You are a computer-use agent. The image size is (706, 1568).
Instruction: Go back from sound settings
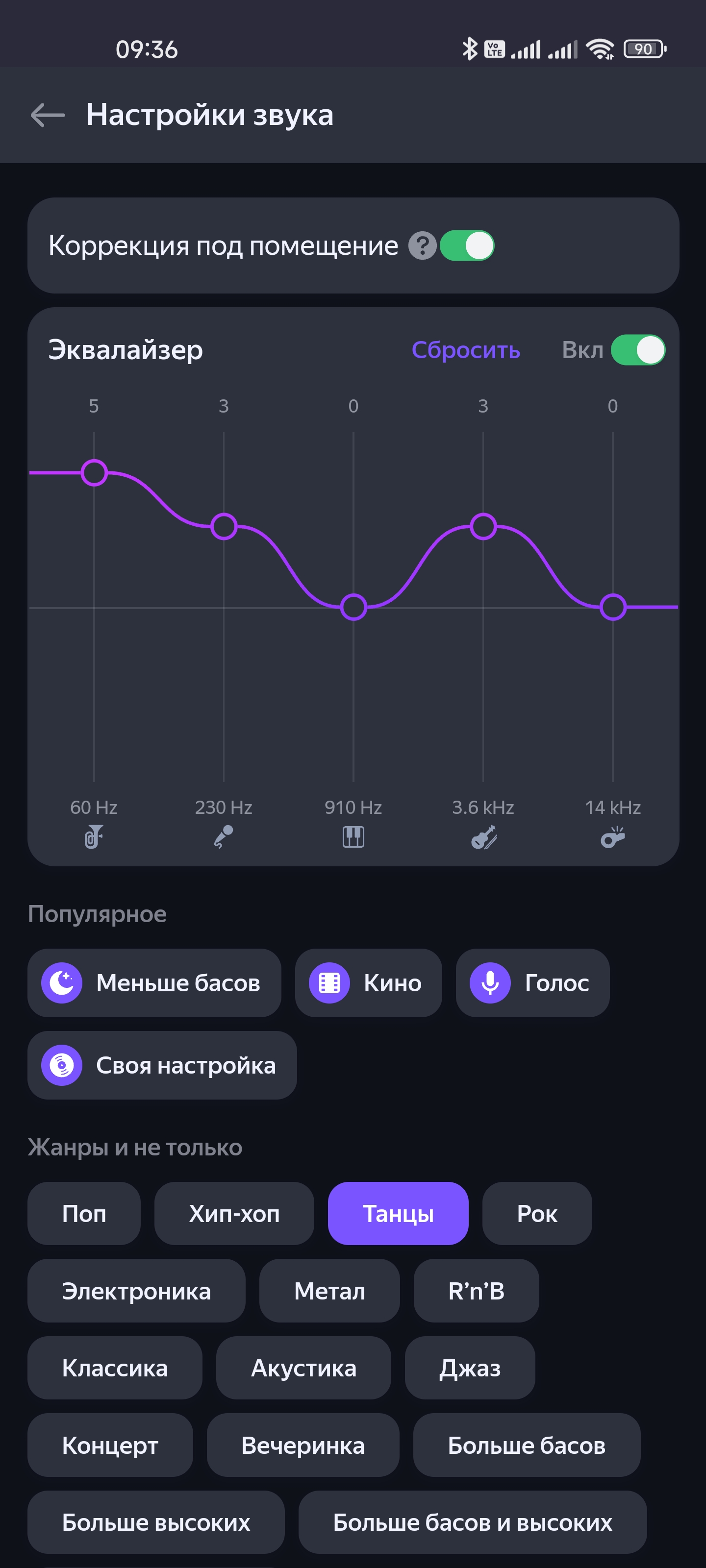[x=48, y=115]
